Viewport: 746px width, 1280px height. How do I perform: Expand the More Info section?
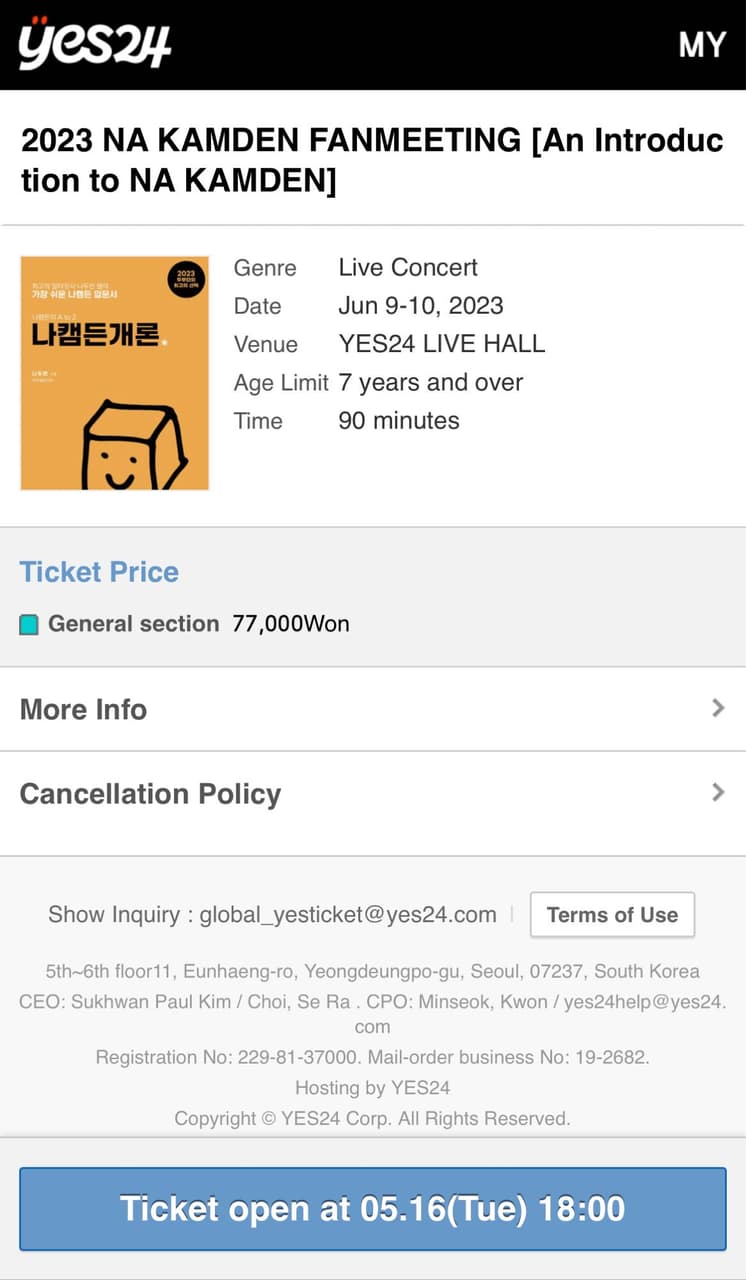372,709
